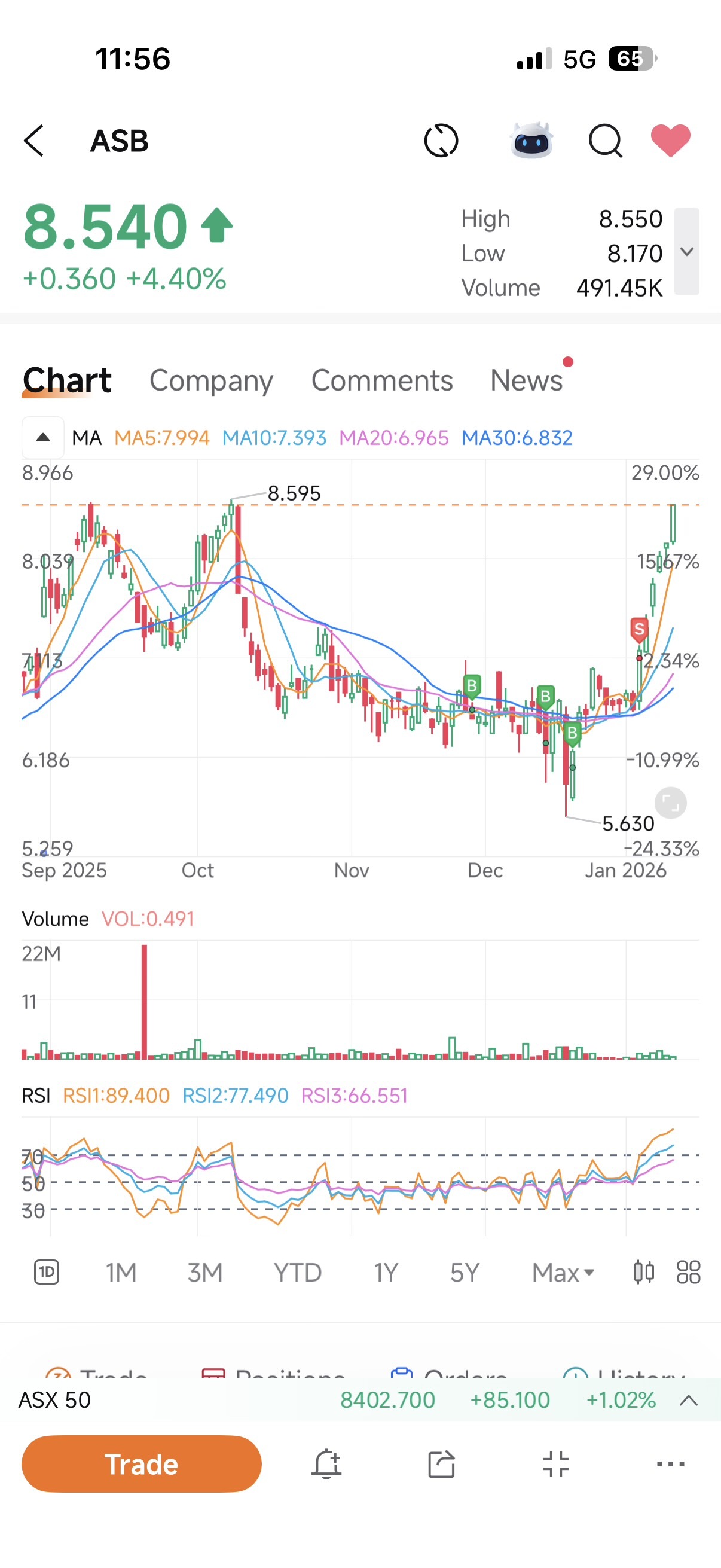The width and height of the screenshot is (721, 1568).
Task: Select the 5Y chart range
Action: point(465,1273)
